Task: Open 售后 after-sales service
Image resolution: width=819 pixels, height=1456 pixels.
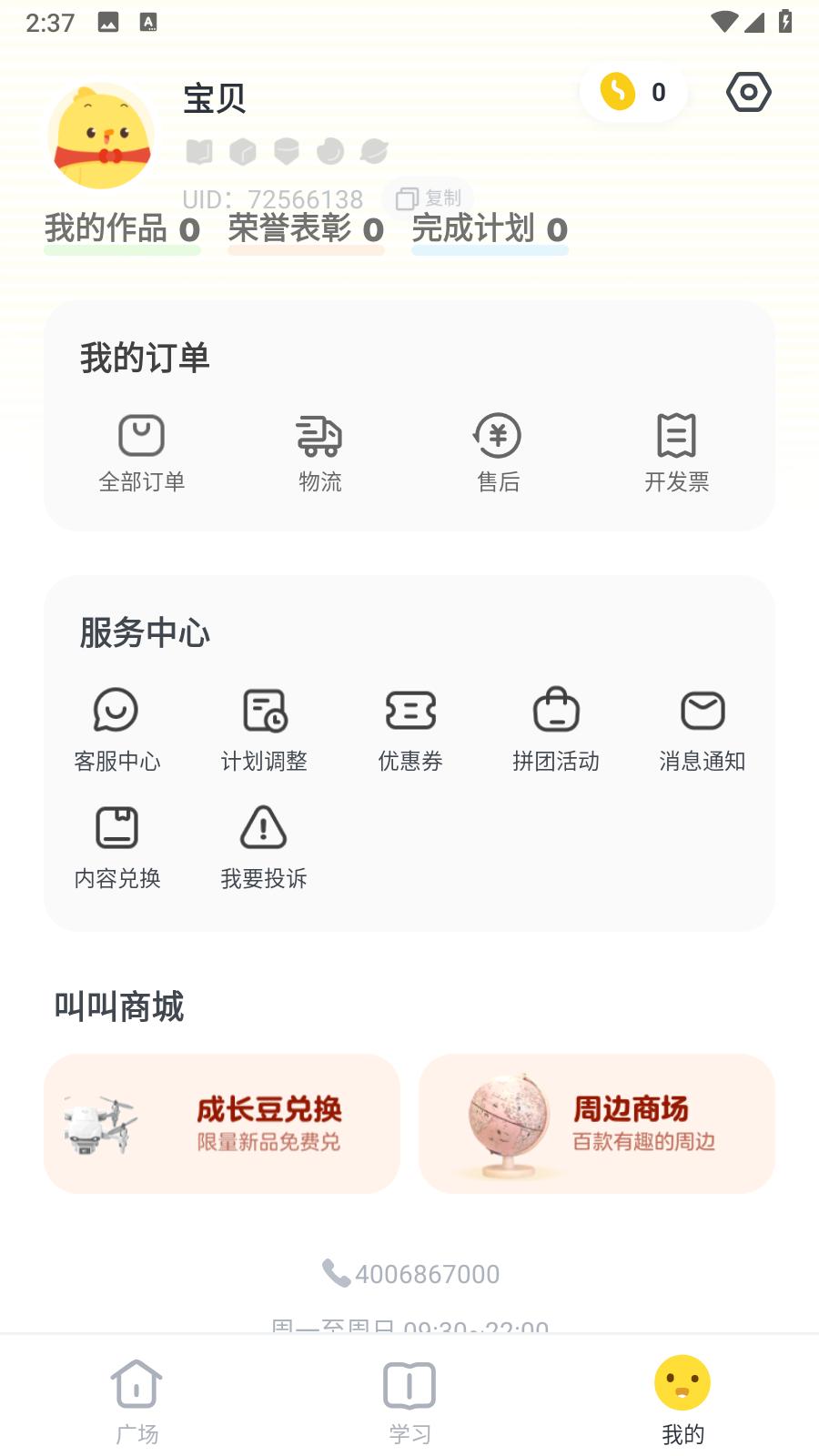Action: pos(498,453)
